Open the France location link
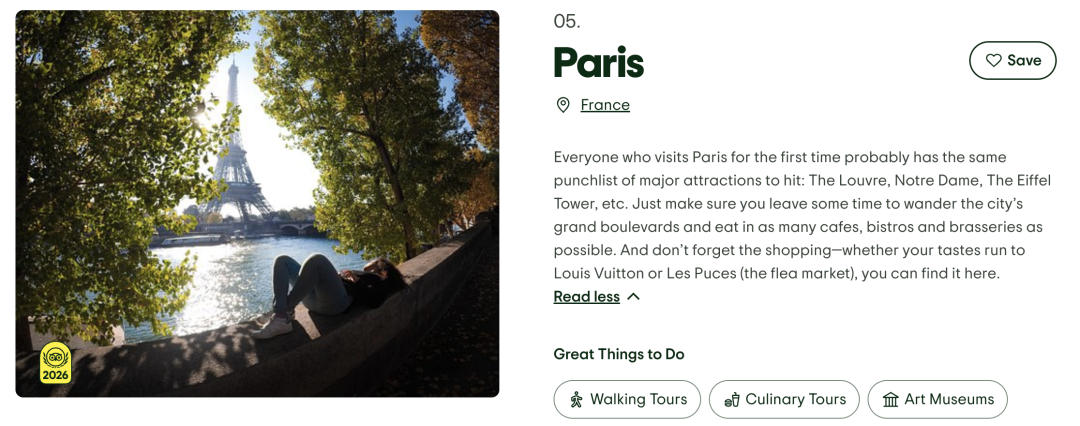Viewport: 1080px width, 426px height. (x=605, y=105)
